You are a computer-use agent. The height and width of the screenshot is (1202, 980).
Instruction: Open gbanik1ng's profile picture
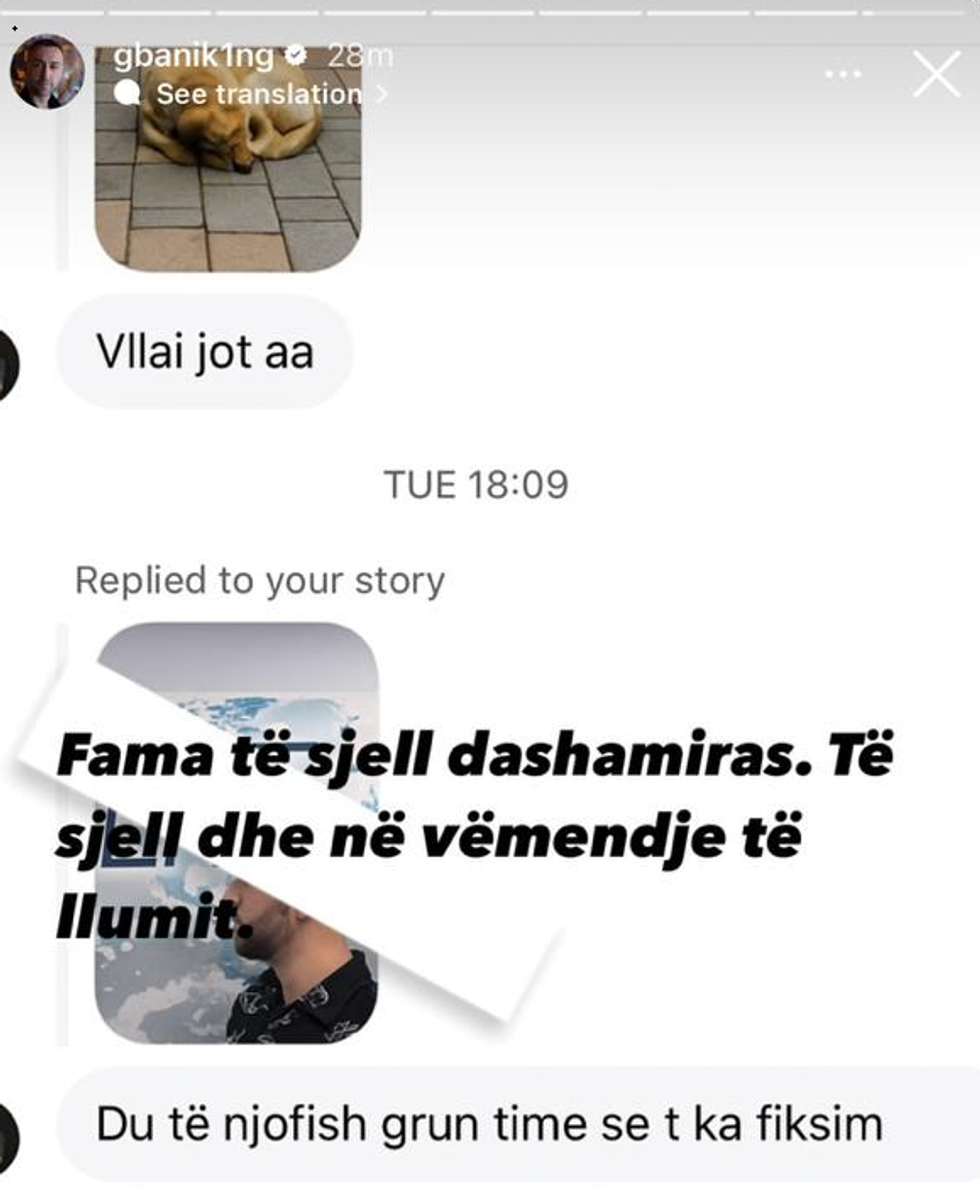click(x=47, y=72)
